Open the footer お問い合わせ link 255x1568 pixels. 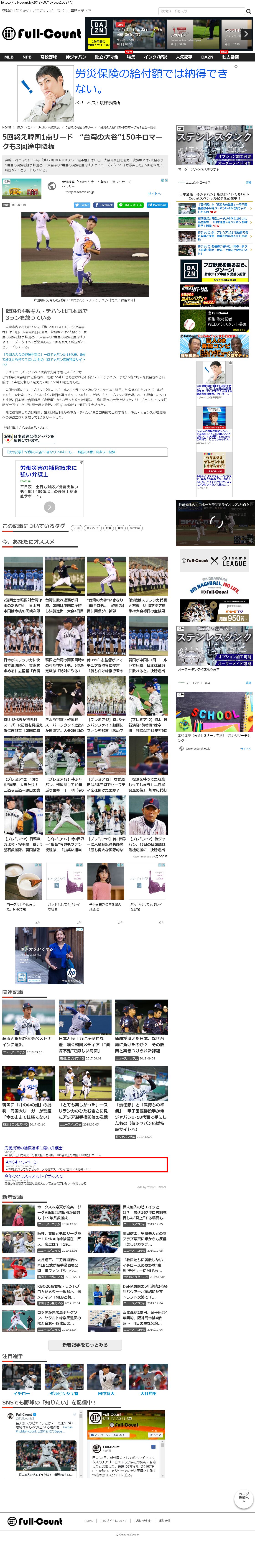pos(142,1521)
